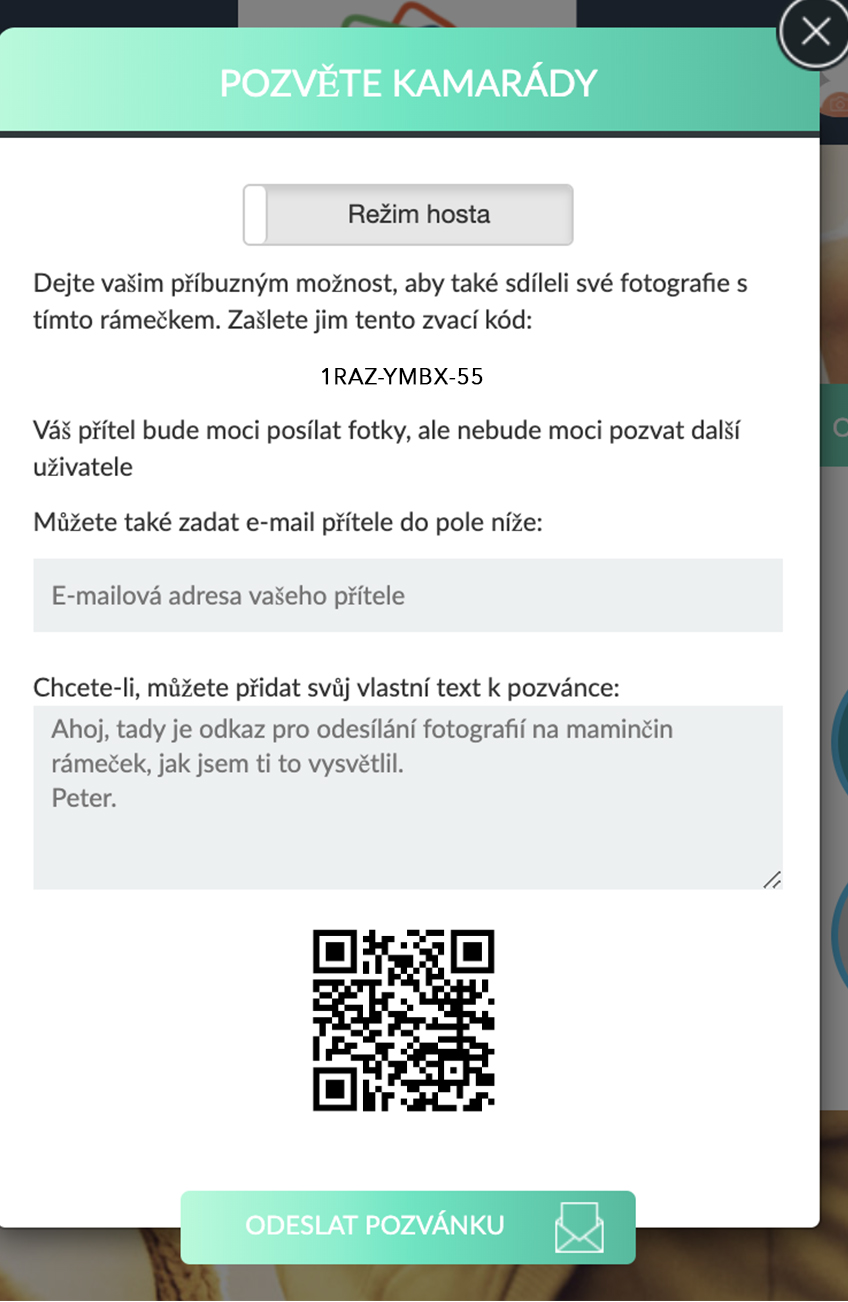Click the POZVĚTE KAMARÁDY header banner
848x1302 pixels.
point(408,83)
